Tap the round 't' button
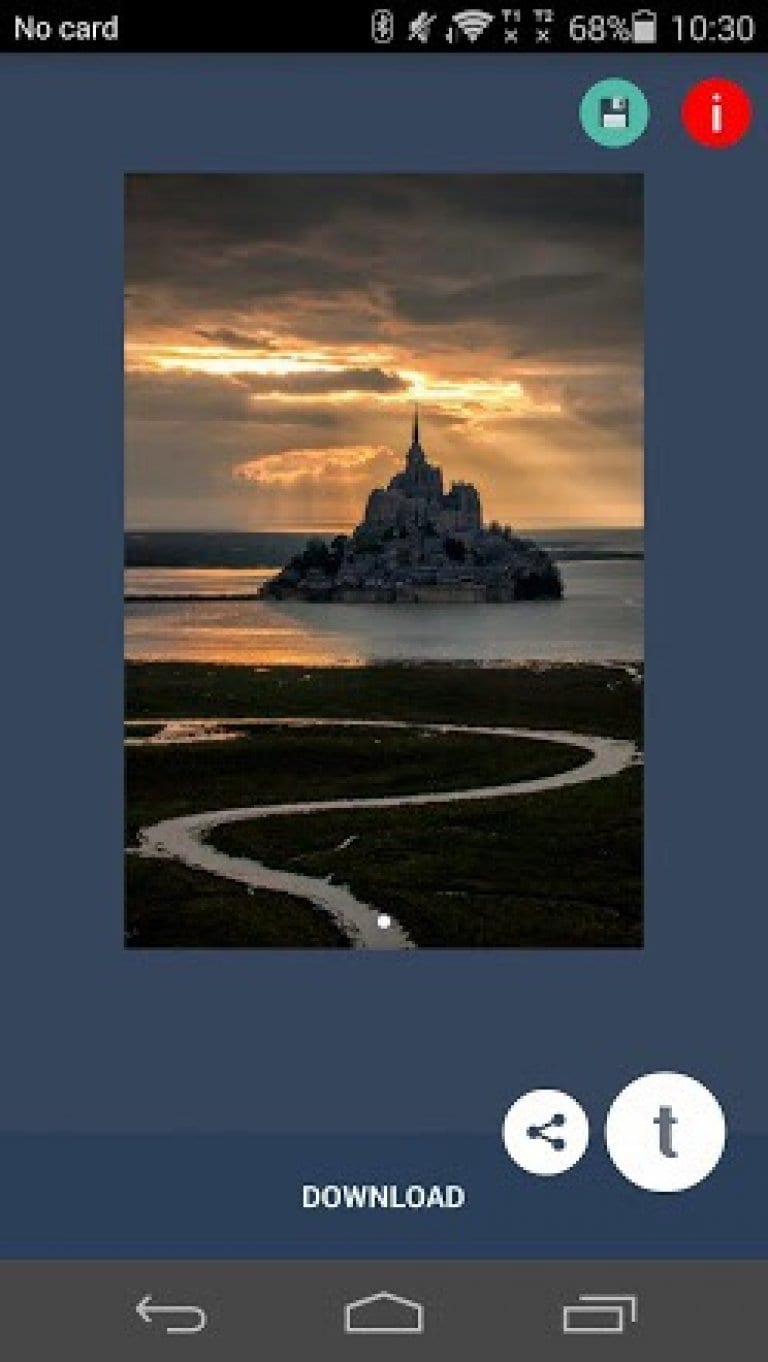 [665, 1132]
